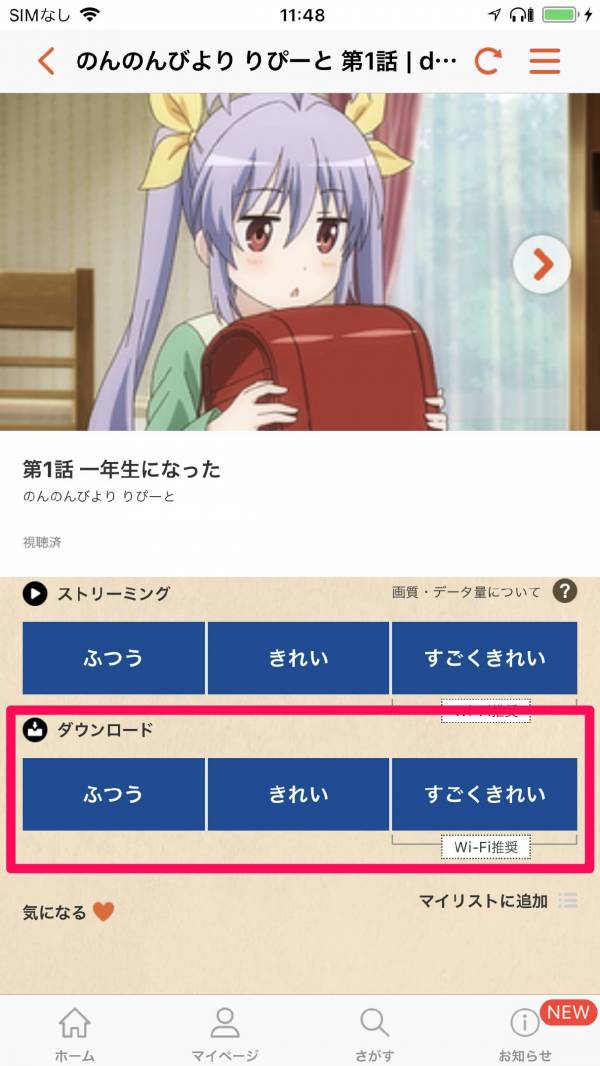Add this episode via マイリストに追加
This screenshot has height=1066, width=600.
(497, 901)
